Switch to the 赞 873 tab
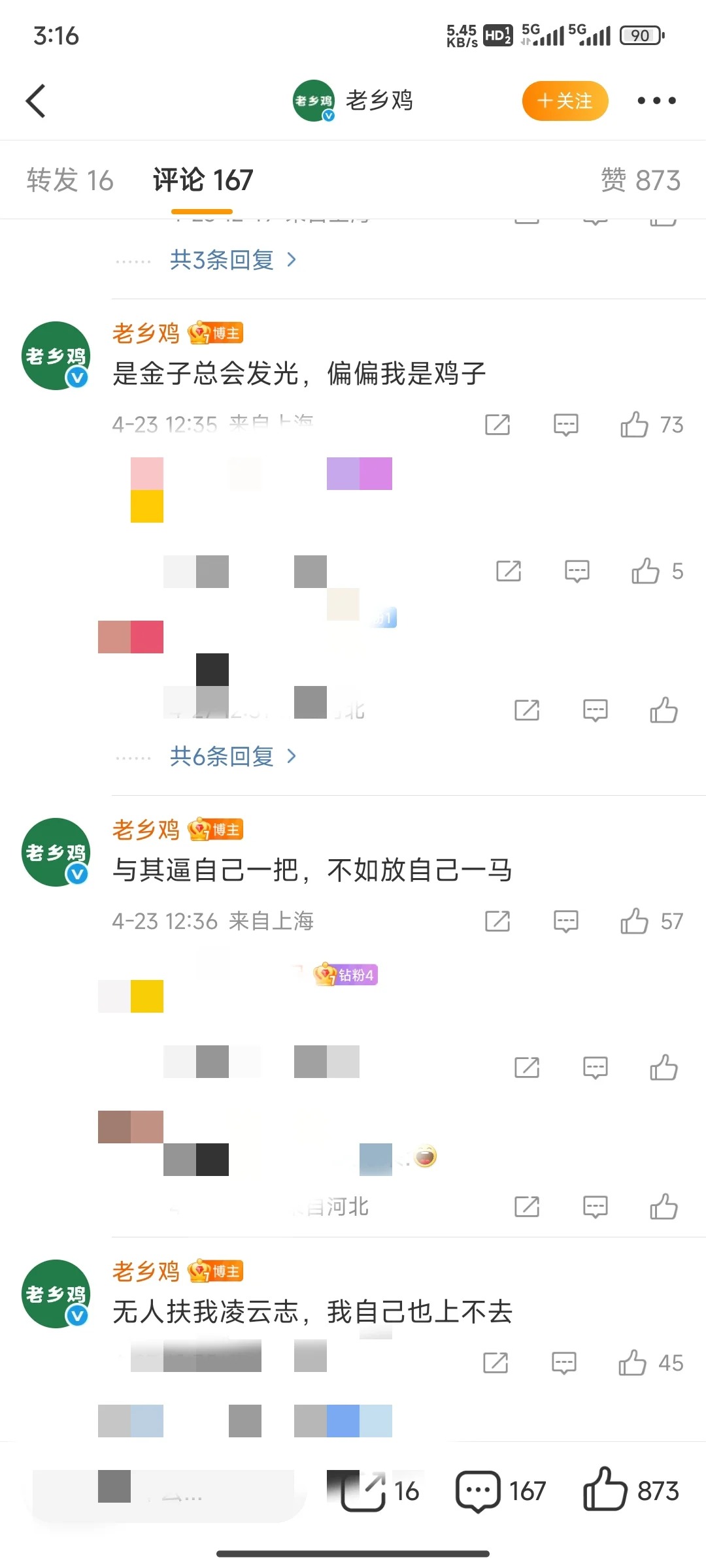The width and height of the screenshot is (706, 1568). (640, 180)
